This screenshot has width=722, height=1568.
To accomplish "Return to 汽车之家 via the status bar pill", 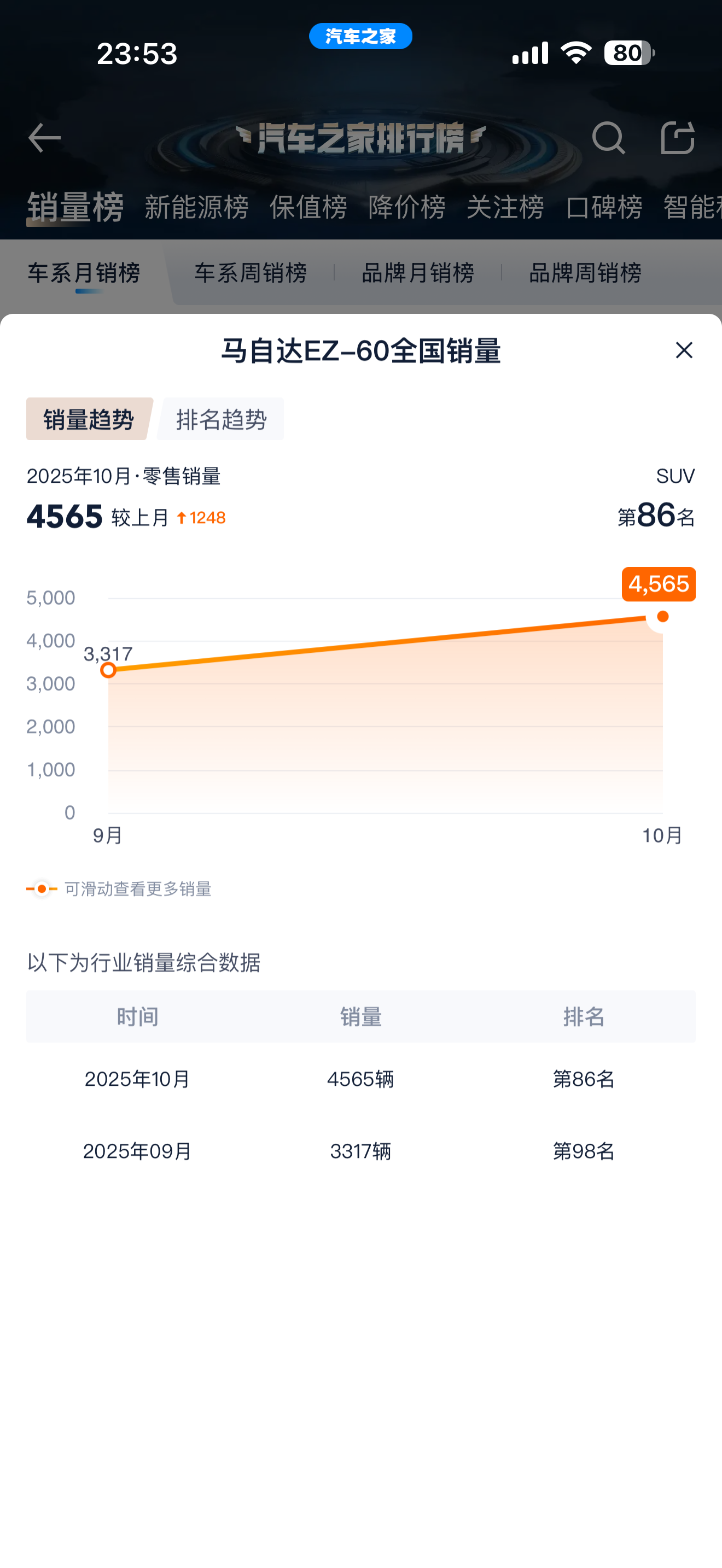I will point(360,37).
